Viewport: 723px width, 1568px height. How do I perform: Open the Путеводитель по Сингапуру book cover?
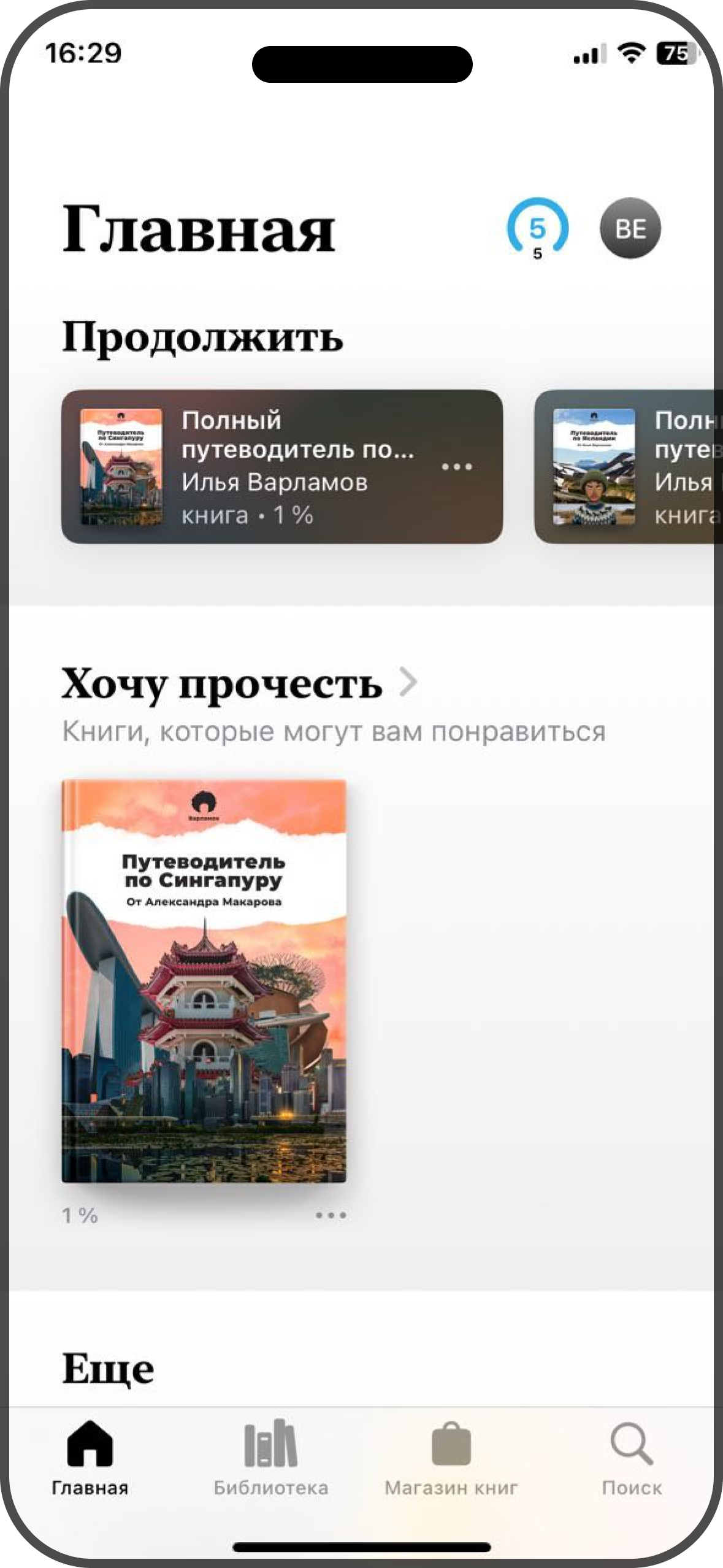[204, 980]
